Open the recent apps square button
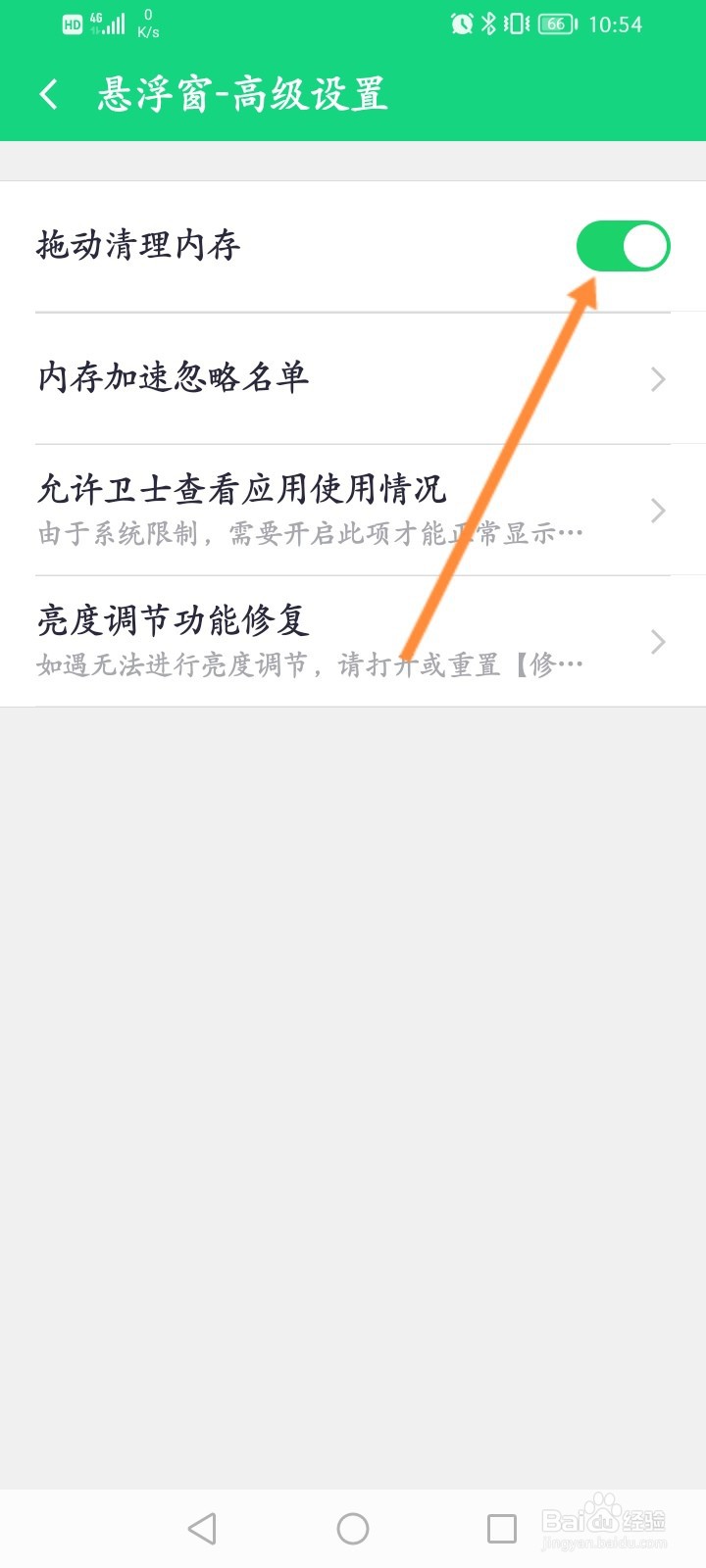This screenshot has height=1568, width=706. [502, 1527]
